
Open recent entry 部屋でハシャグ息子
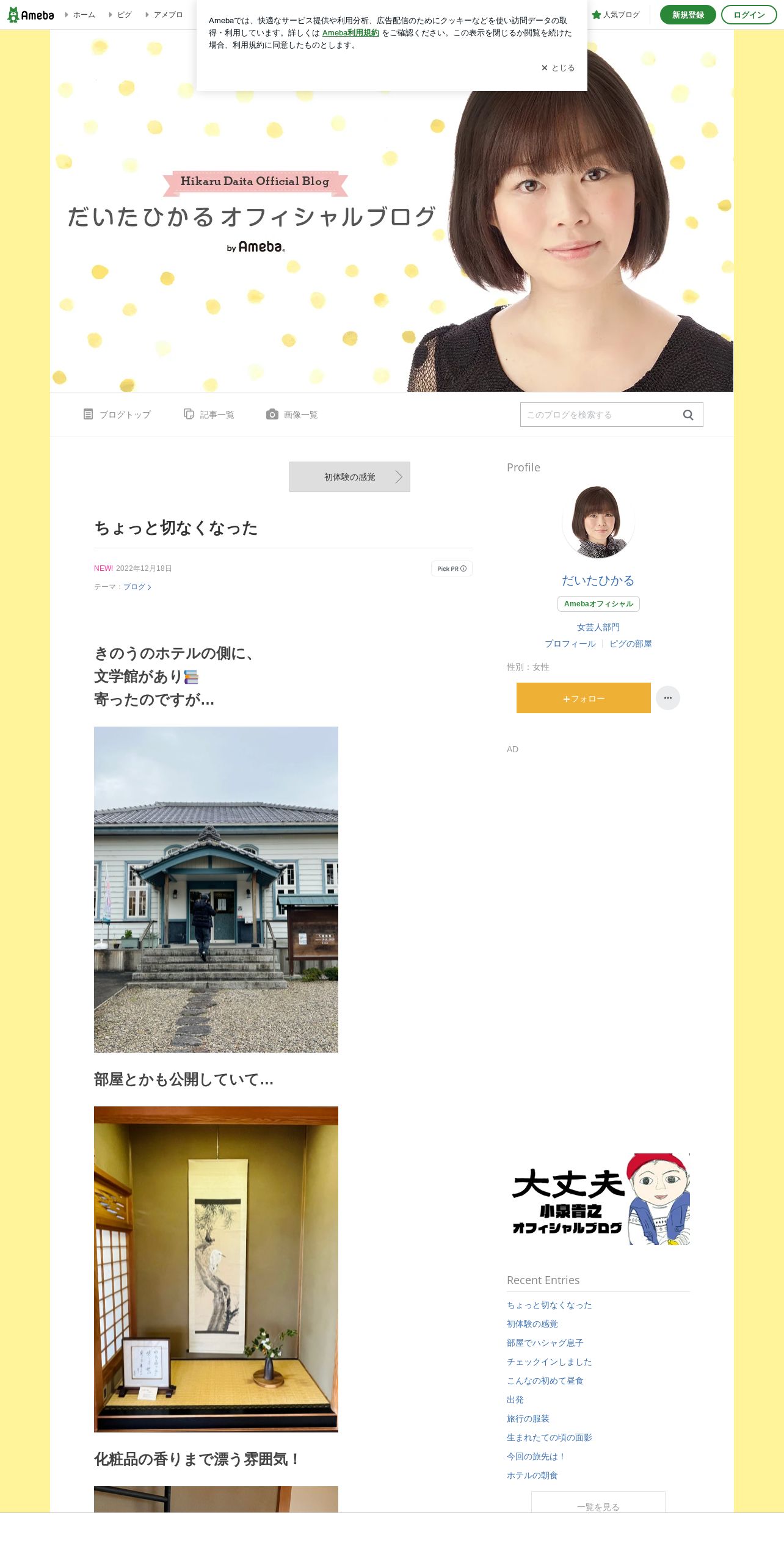545,1343
